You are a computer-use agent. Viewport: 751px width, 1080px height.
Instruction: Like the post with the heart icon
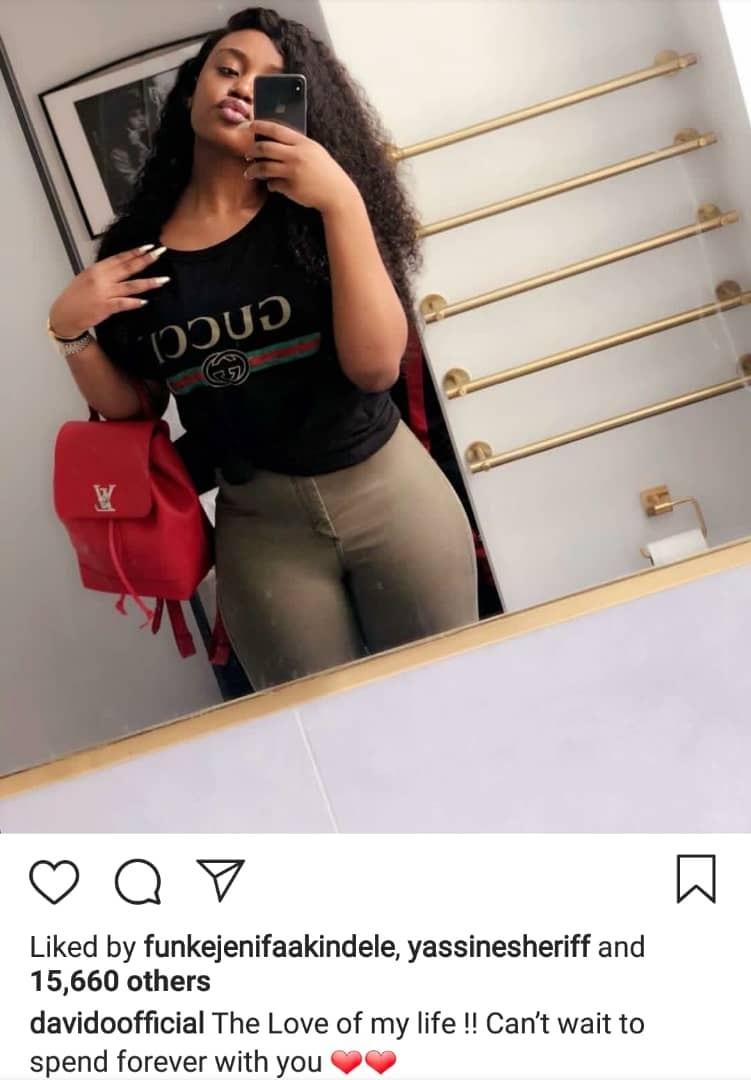tap(54, 882)
